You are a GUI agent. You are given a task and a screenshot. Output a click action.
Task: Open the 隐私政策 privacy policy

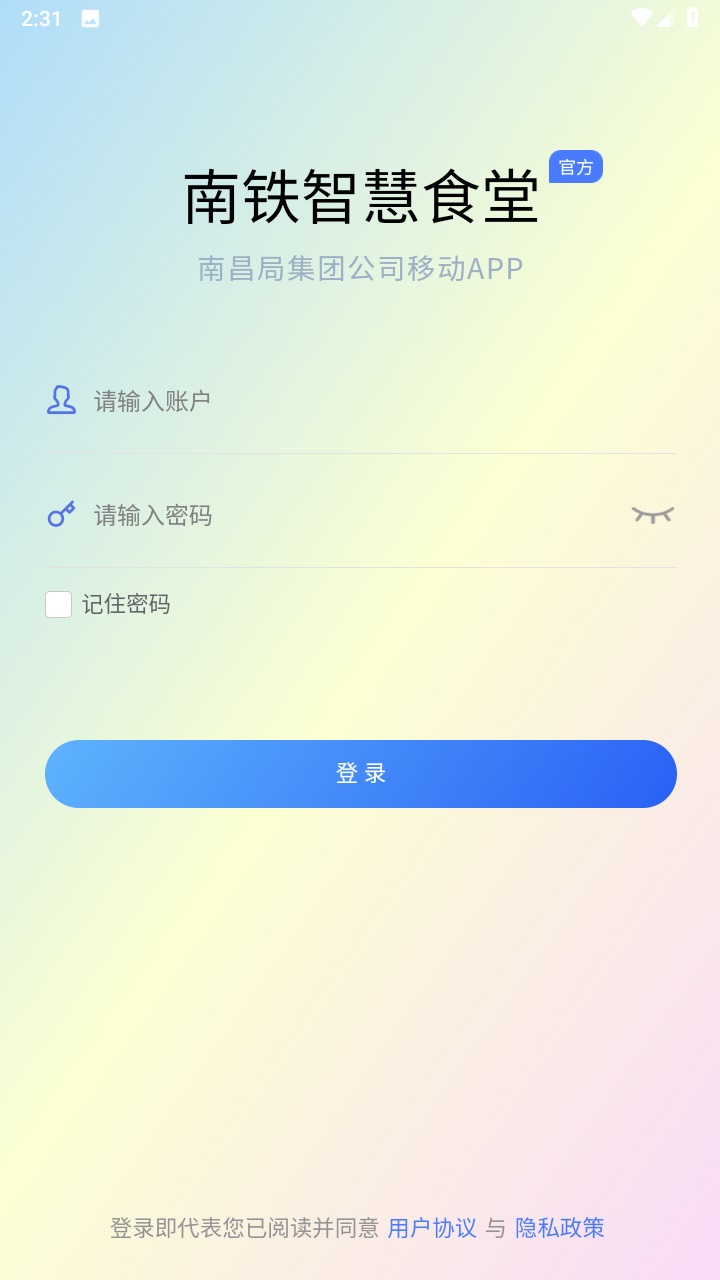(561, 1227)
